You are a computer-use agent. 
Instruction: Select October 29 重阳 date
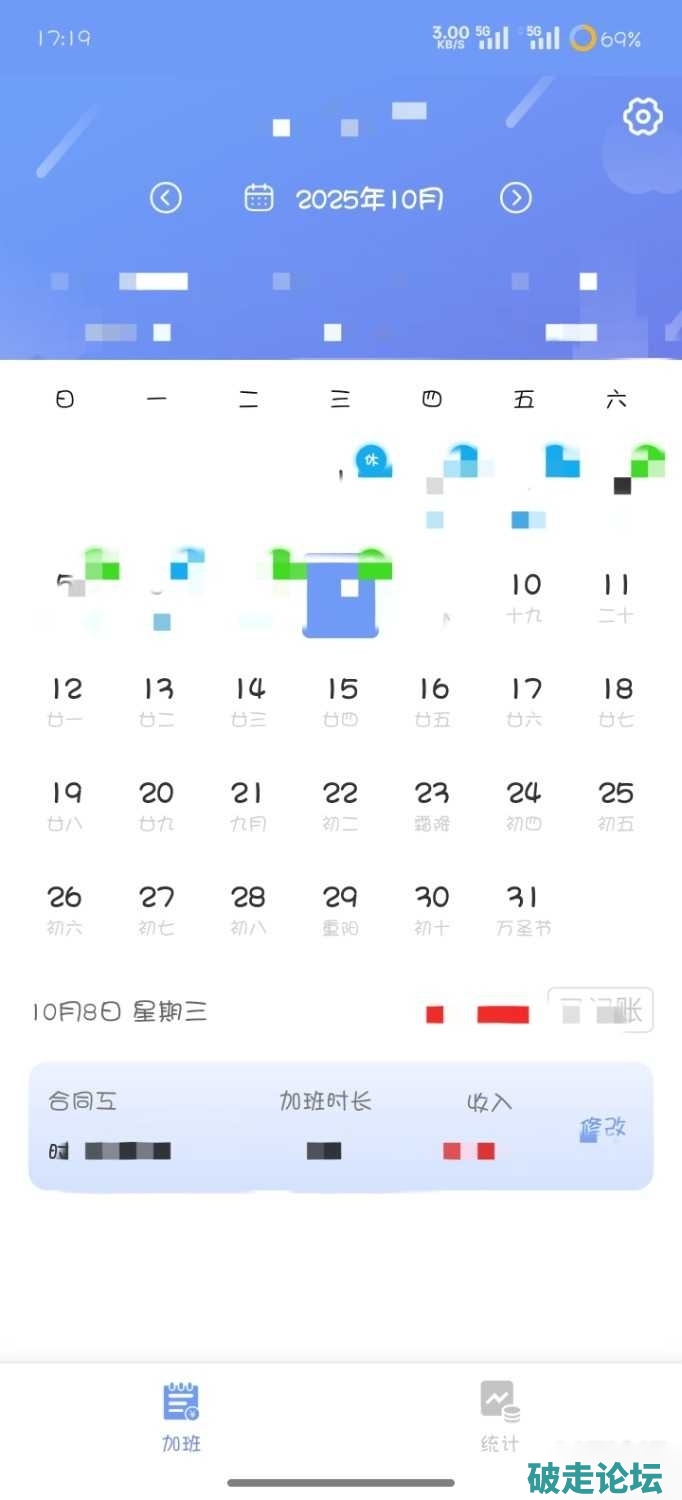click(x=341, y=909)
